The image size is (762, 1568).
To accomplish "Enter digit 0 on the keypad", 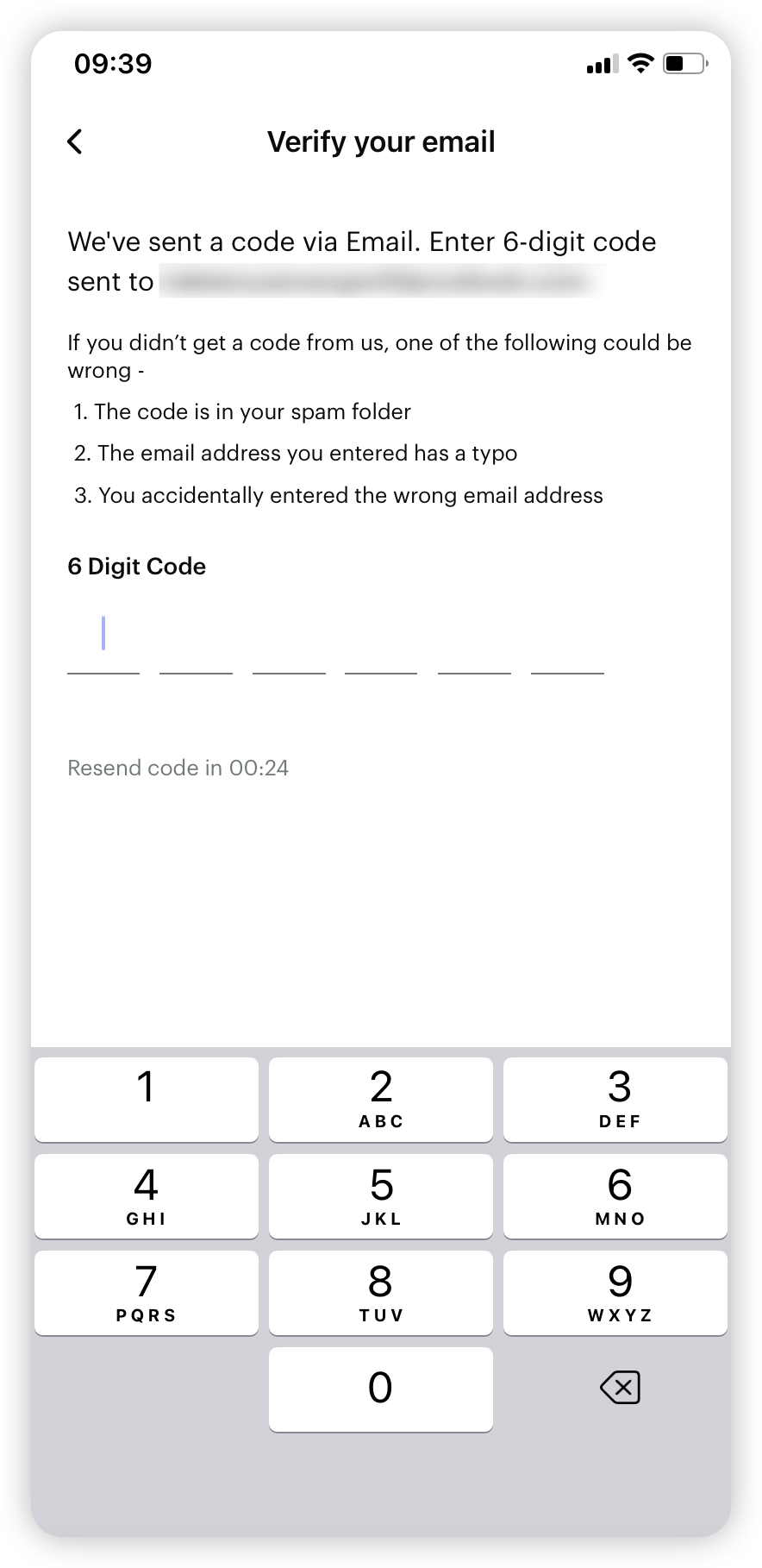I will pos(380,1389).
